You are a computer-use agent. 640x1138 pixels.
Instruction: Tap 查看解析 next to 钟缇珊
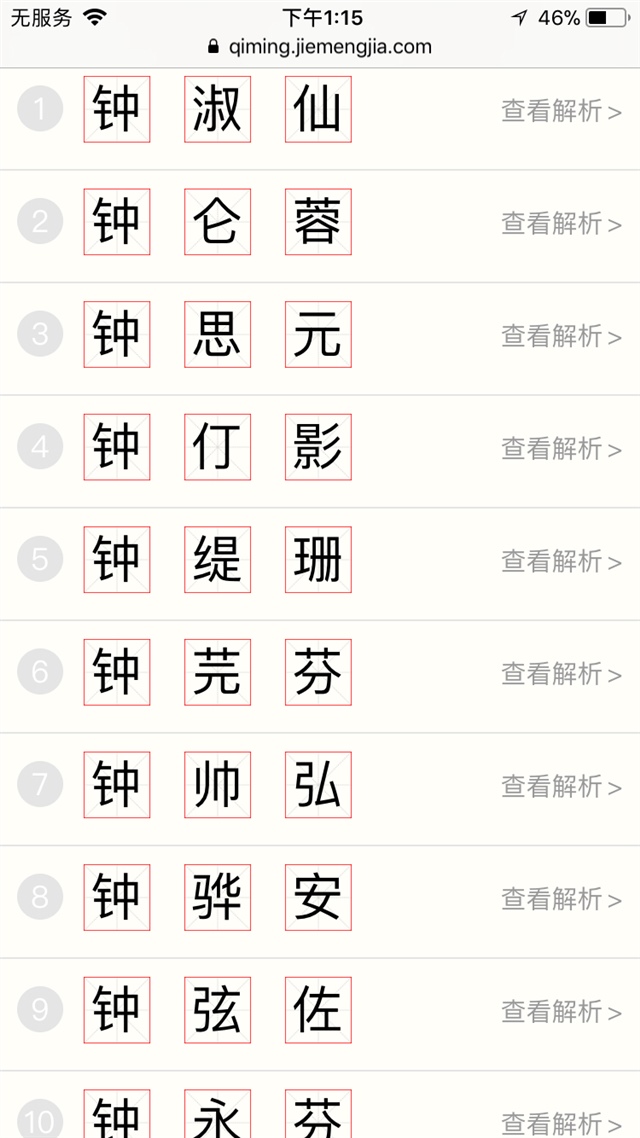[560, 561]
